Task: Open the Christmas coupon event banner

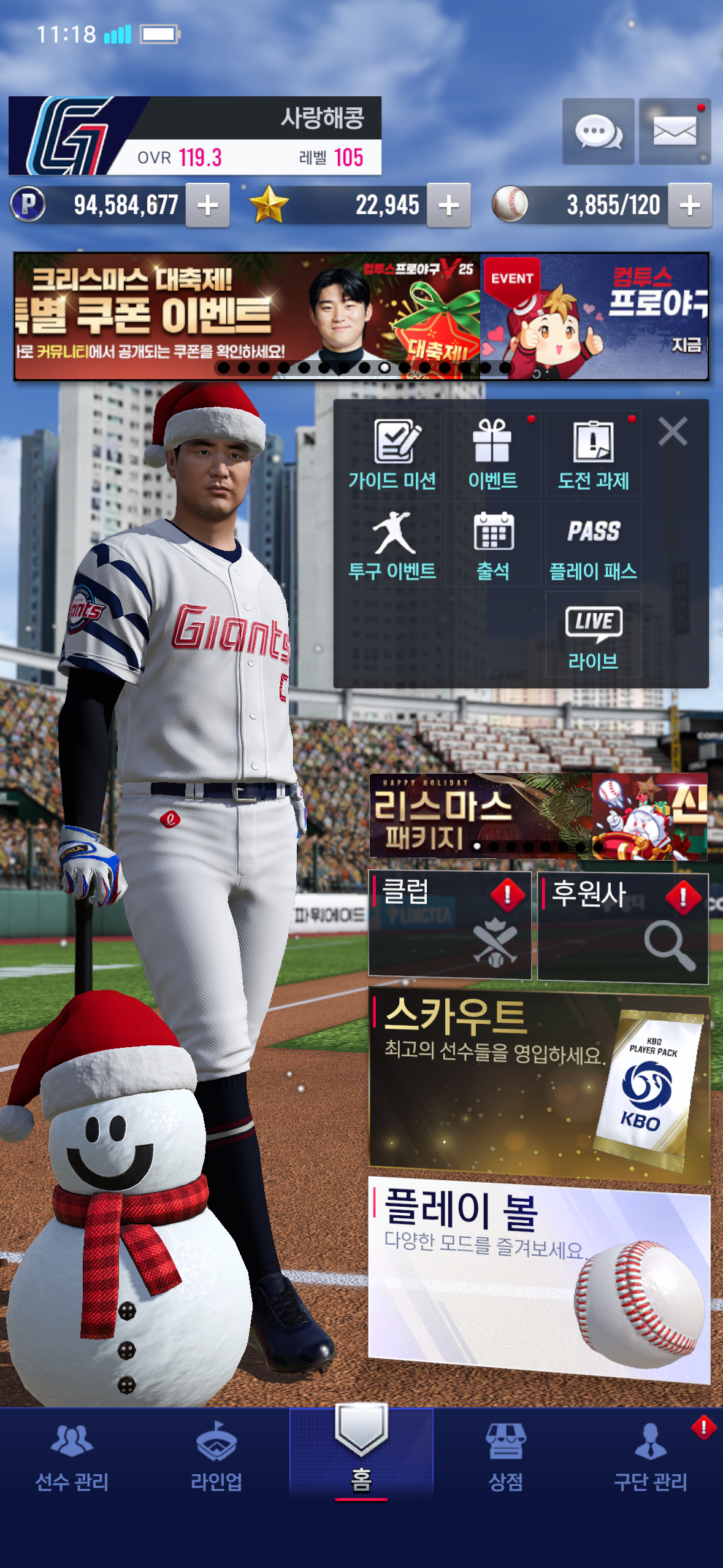Action: tap(245, 316)
